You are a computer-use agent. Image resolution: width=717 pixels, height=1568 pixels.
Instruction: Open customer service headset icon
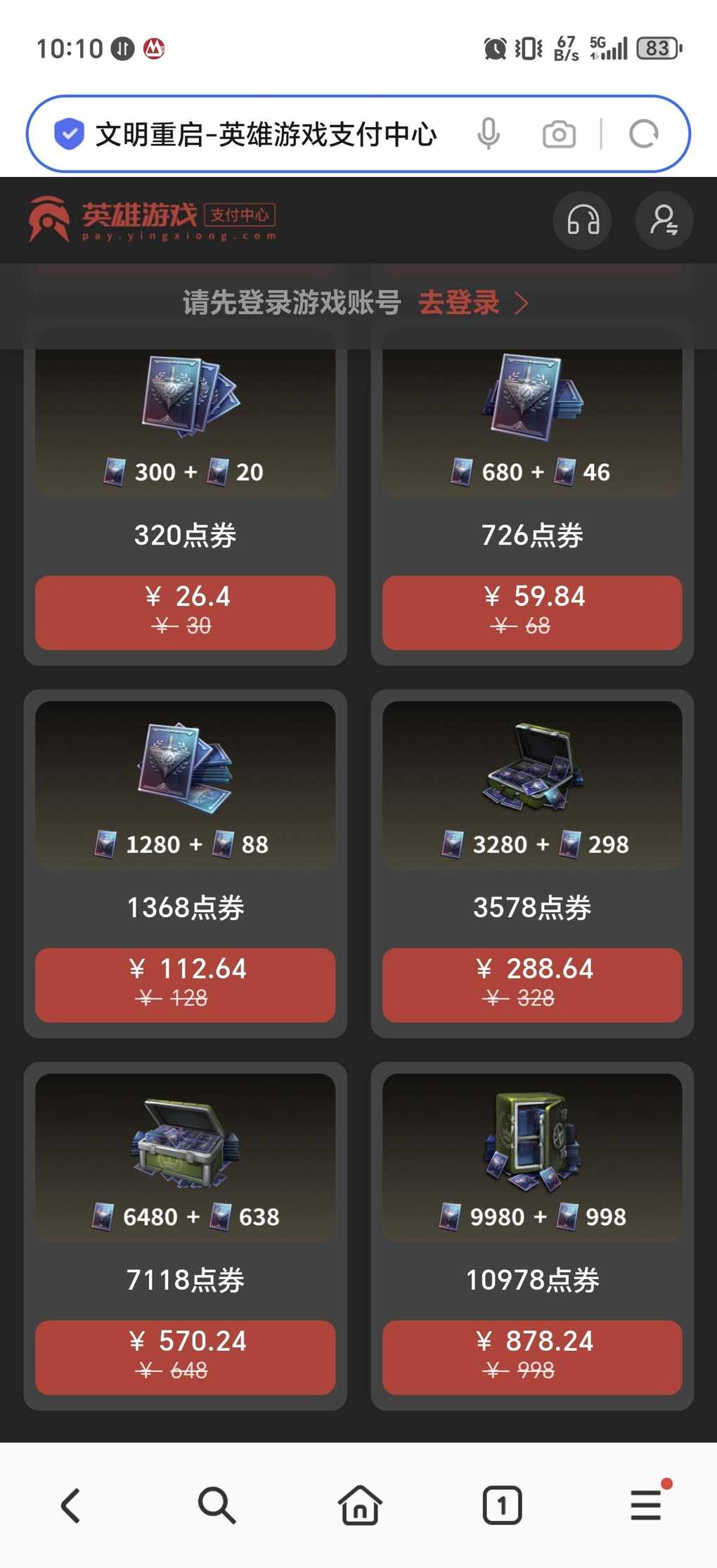583,220
